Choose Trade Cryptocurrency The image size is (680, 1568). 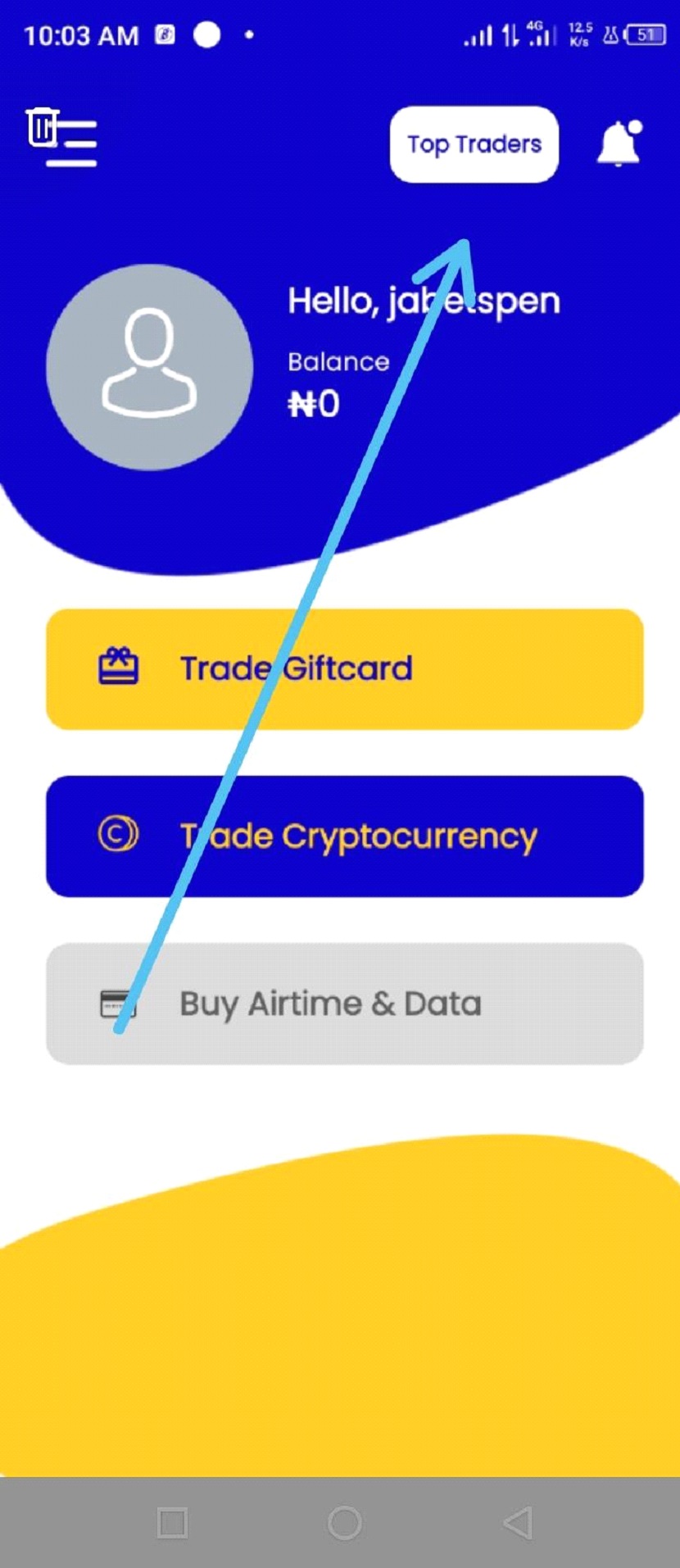[344, 836]
